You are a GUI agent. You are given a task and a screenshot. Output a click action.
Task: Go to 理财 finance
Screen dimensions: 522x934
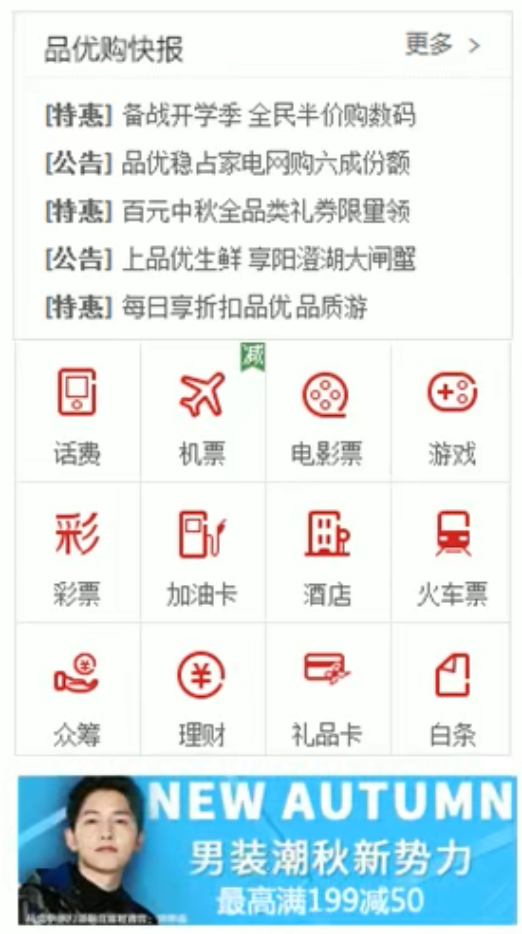(203, 689)
